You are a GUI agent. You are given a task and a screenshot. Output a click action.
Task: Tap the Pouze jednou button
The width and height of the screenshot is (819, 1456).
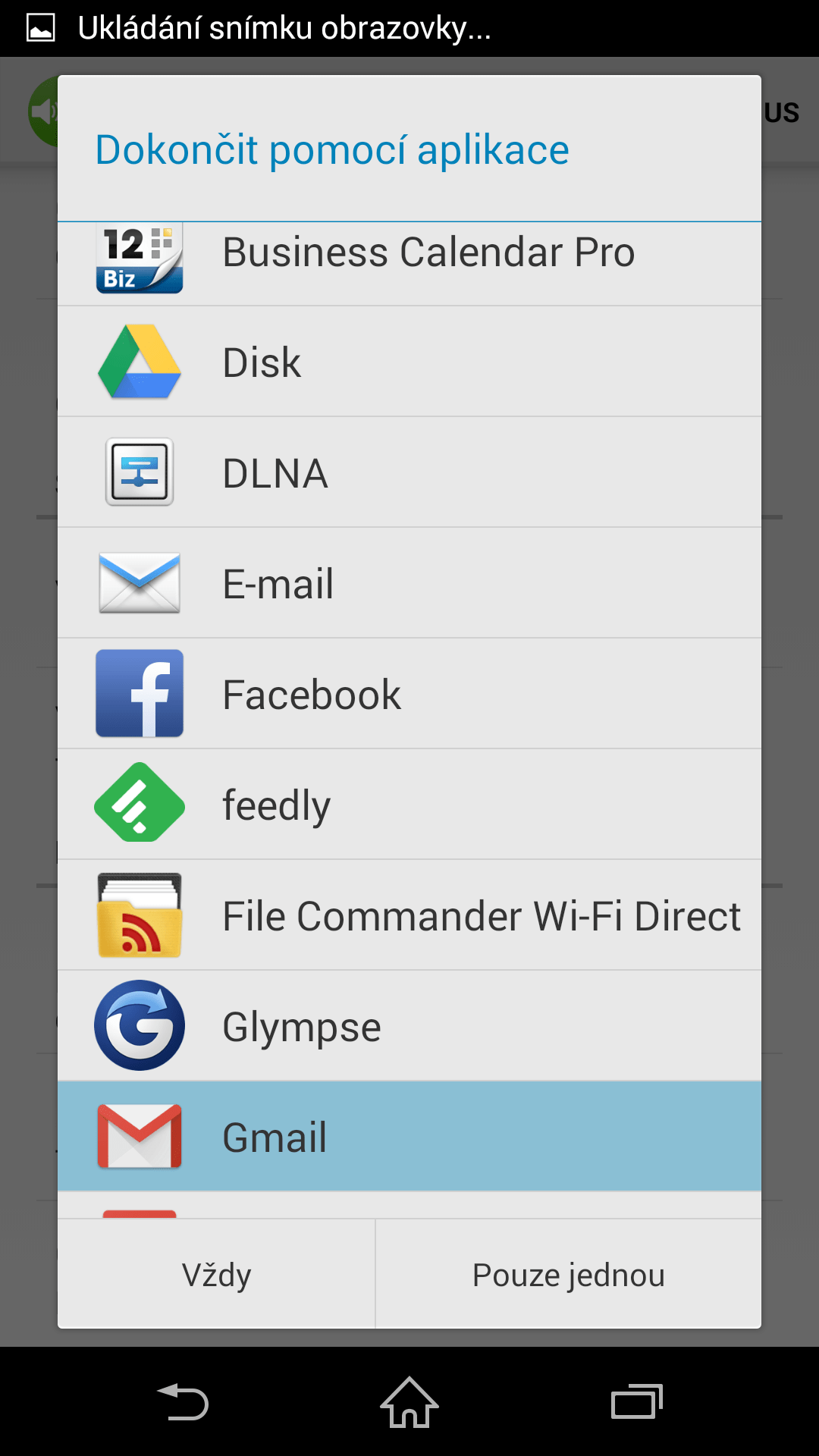[x=569, y=1275]
